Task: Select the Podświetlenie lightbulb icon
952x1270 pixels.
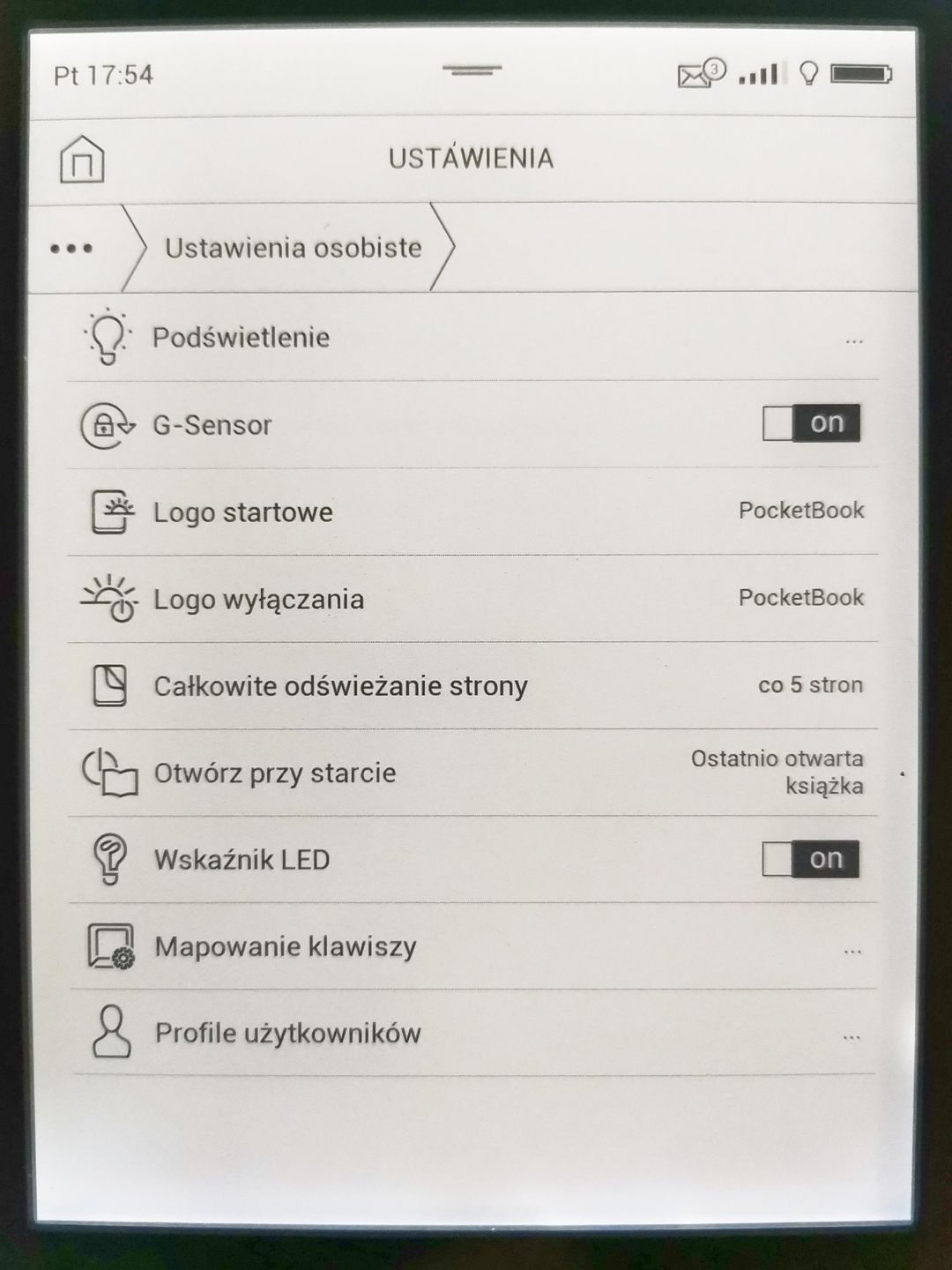Action: pos(108,337)
